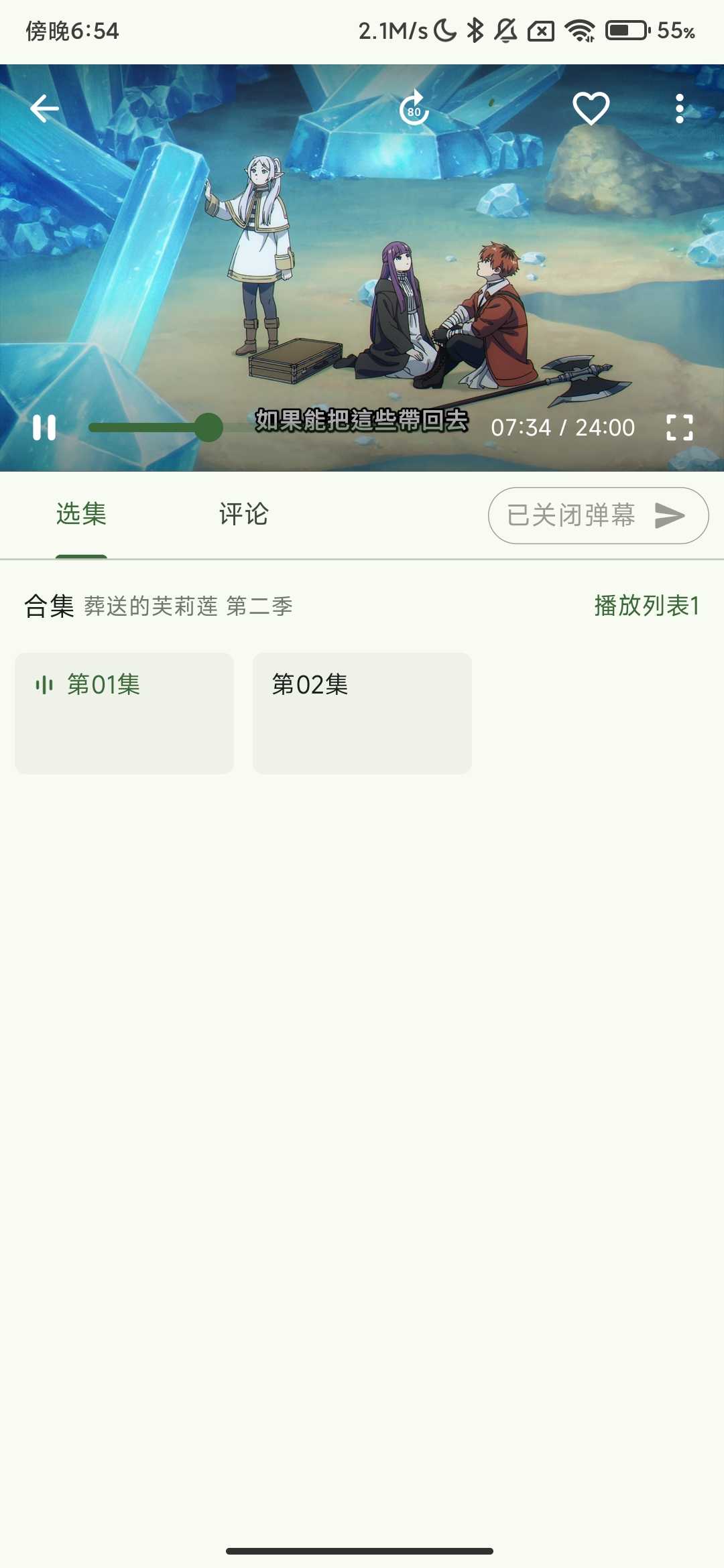Screen dimensions: 724x1568
Task: Tap the back arrow above the video
Action: [x=44, y=107]
